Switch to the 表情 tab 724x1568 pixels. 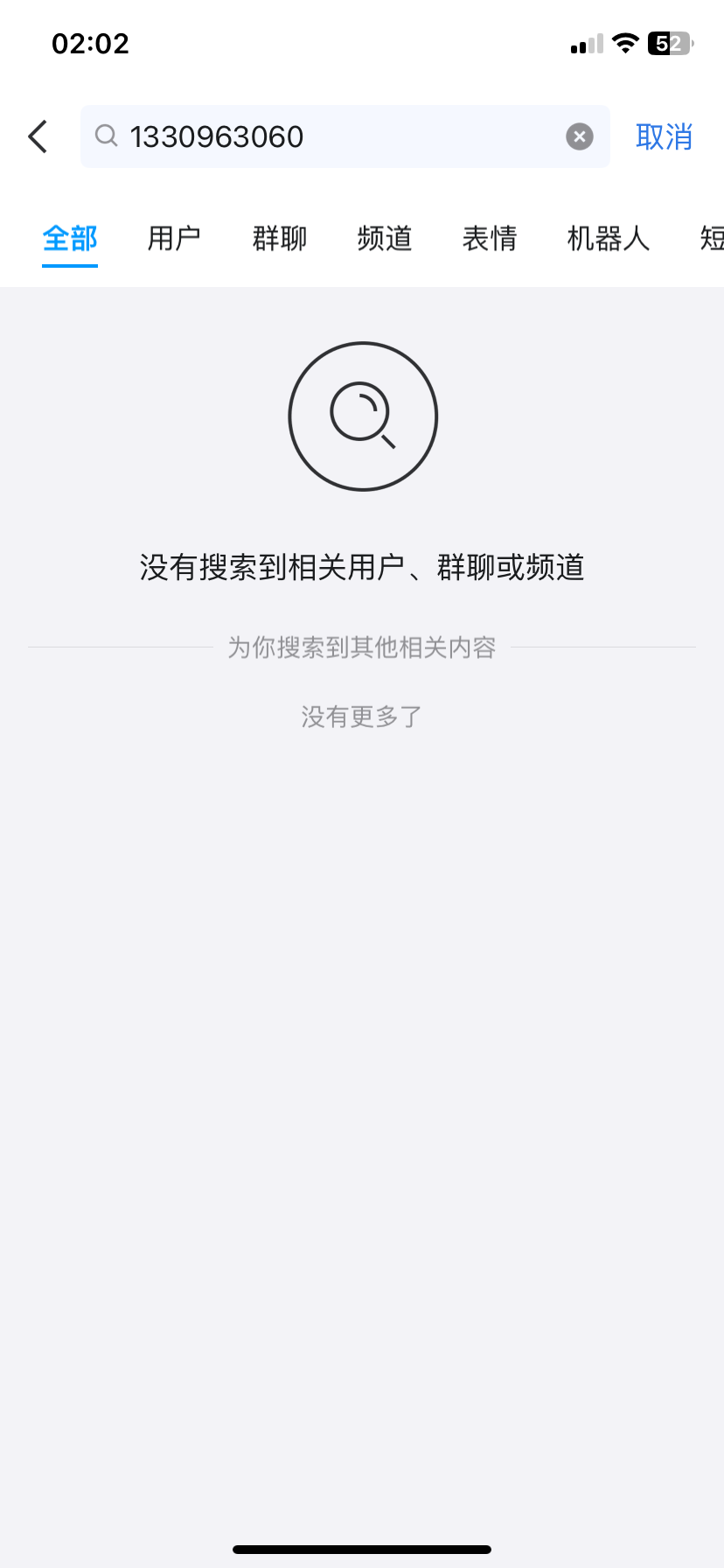click(490, 238)
